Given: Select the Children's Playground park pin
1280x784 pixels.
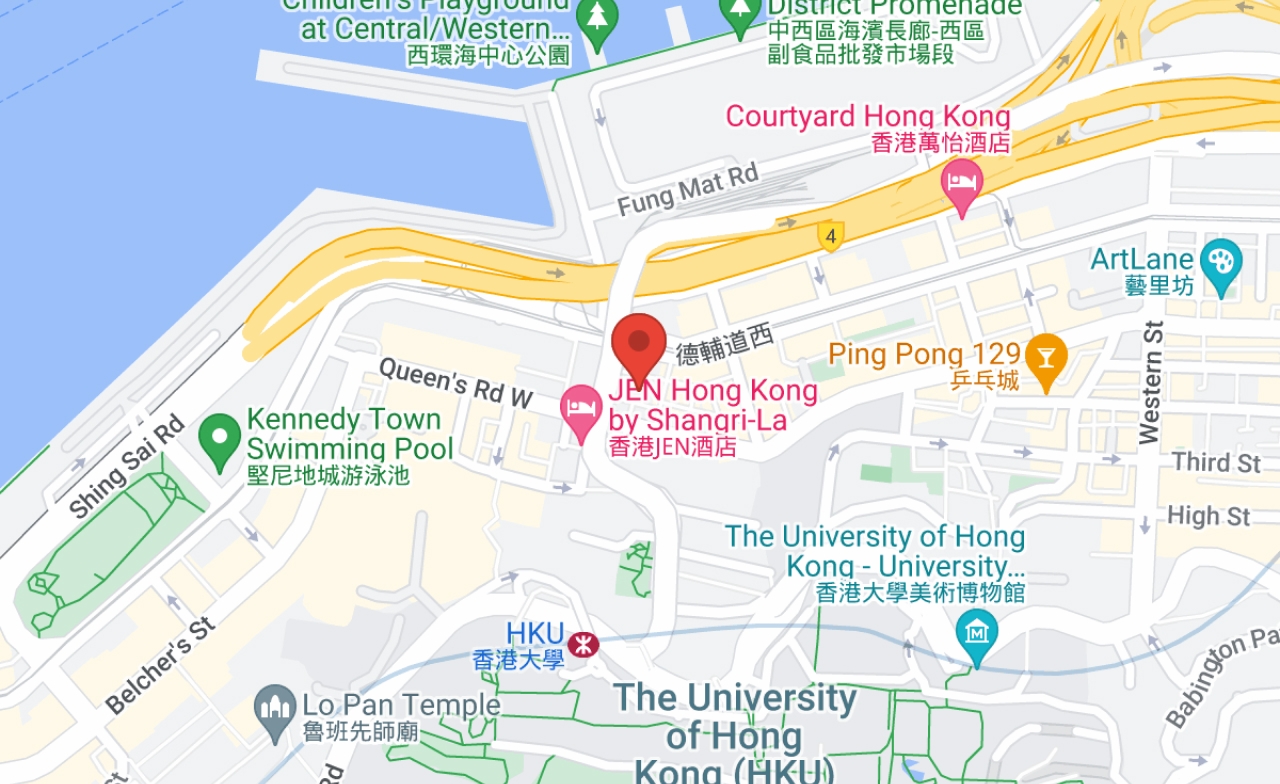Looking at the screenshot, I should point(597,22).
